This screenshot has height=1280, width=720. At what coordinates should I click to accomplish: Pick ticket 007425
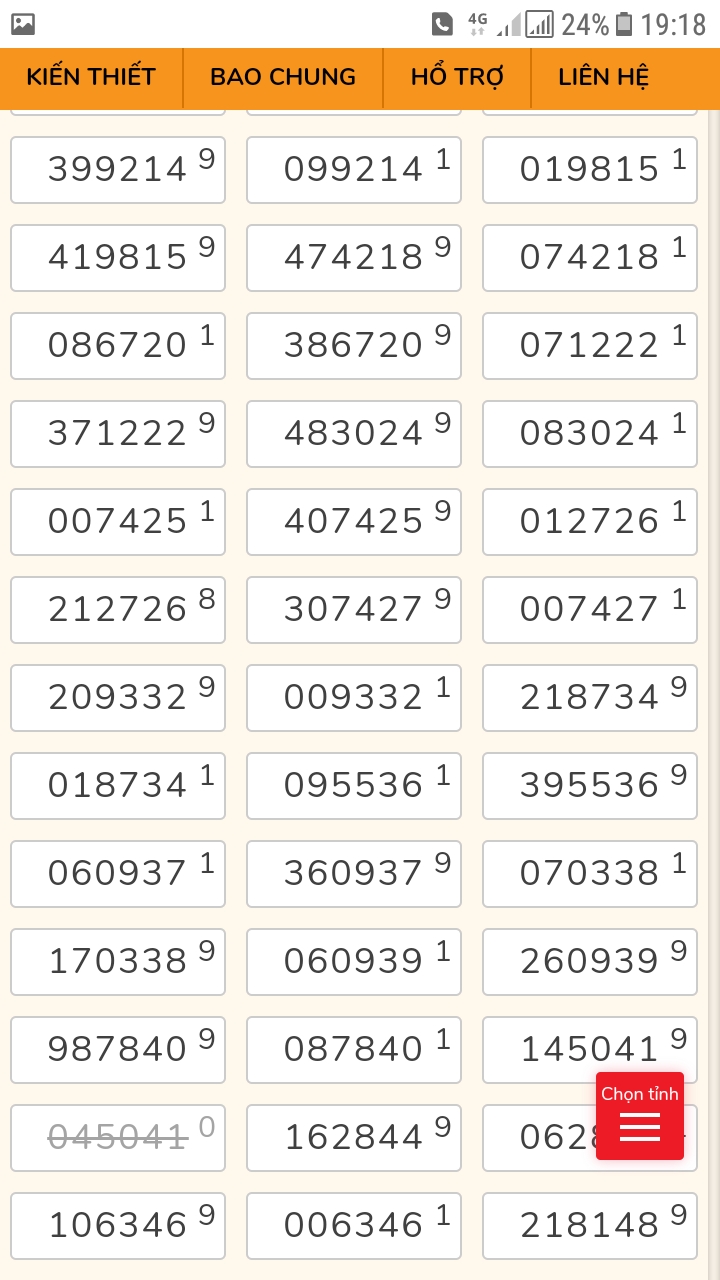[118, 522]
